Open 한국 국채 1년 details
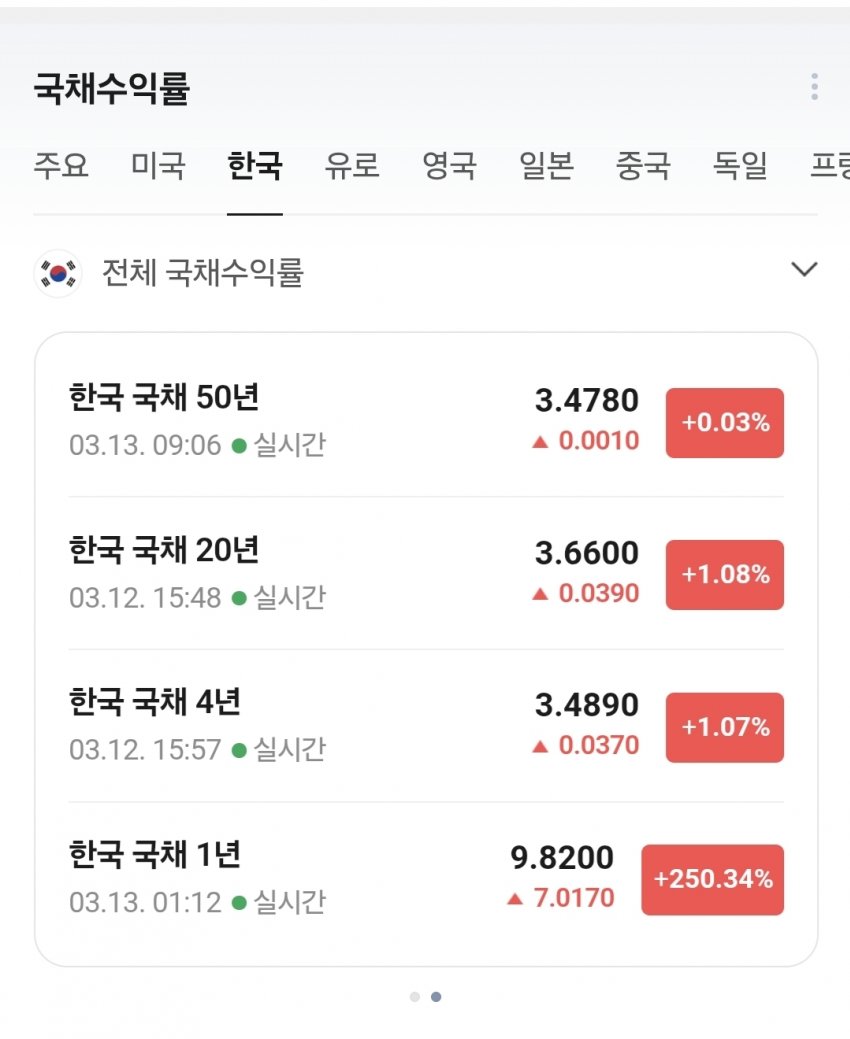The image size is (850, 1039). point(155,855)
